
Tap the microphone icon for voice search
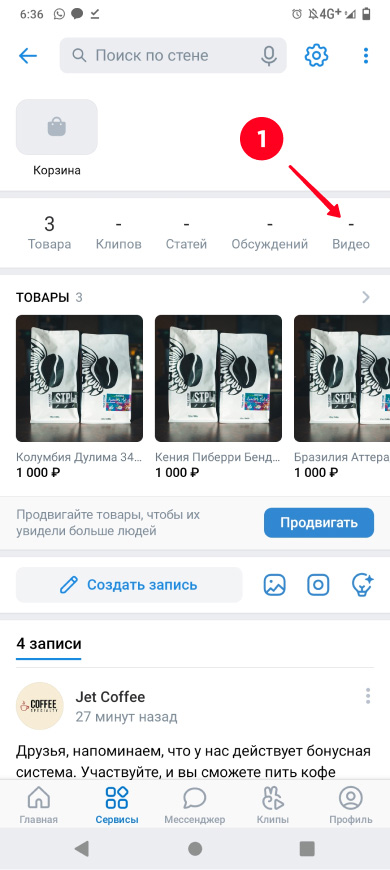point(269,55)
